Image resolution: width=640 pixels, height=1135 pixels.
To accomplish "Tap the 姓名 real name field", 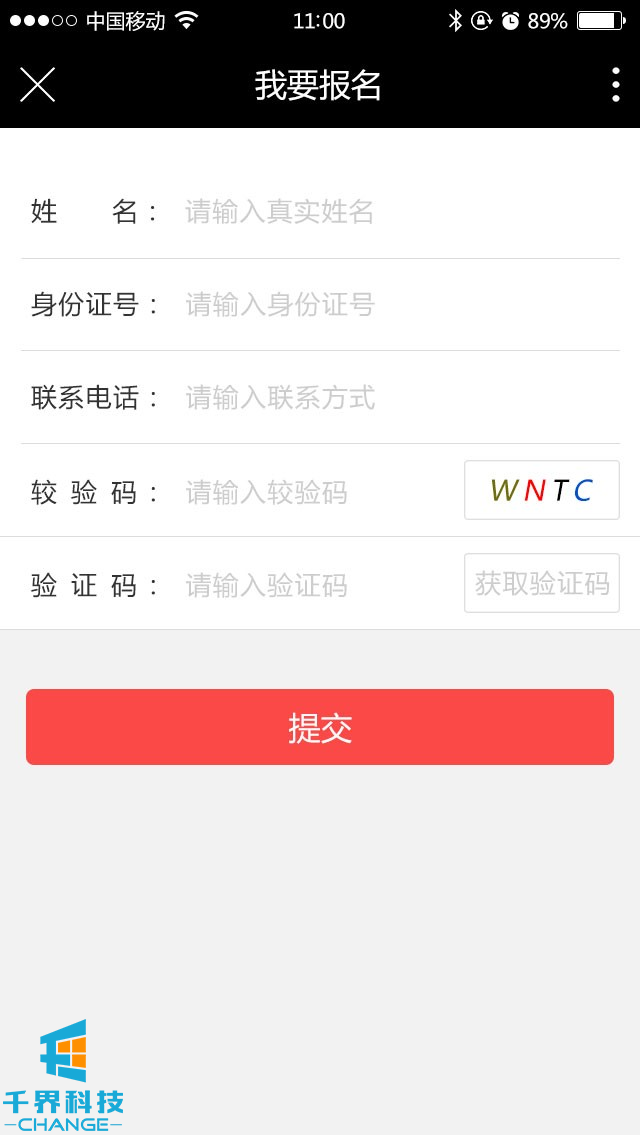I will coord(390,212).
